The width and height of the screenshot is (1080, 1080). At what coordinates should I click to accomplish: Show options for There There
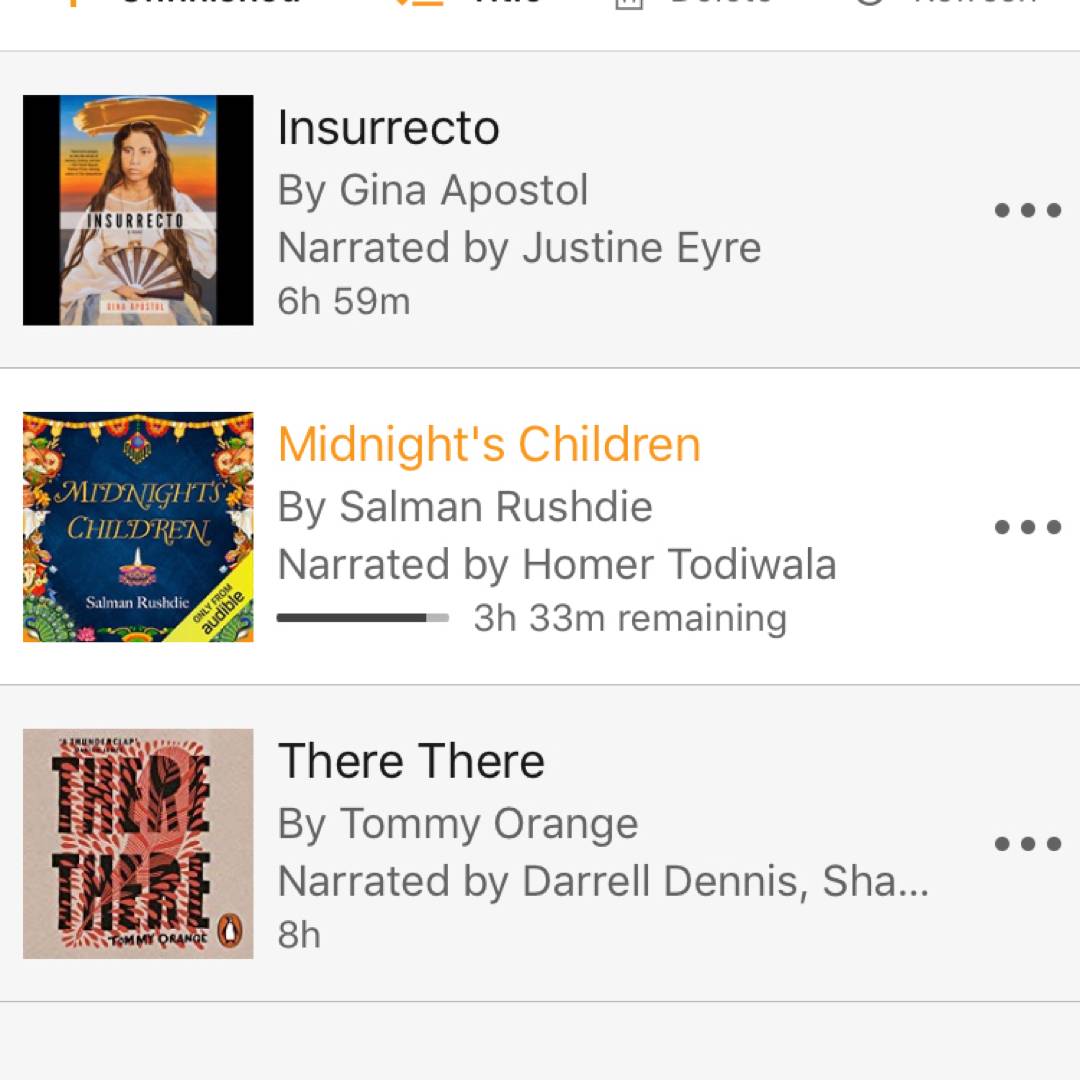pos(1027,844)
